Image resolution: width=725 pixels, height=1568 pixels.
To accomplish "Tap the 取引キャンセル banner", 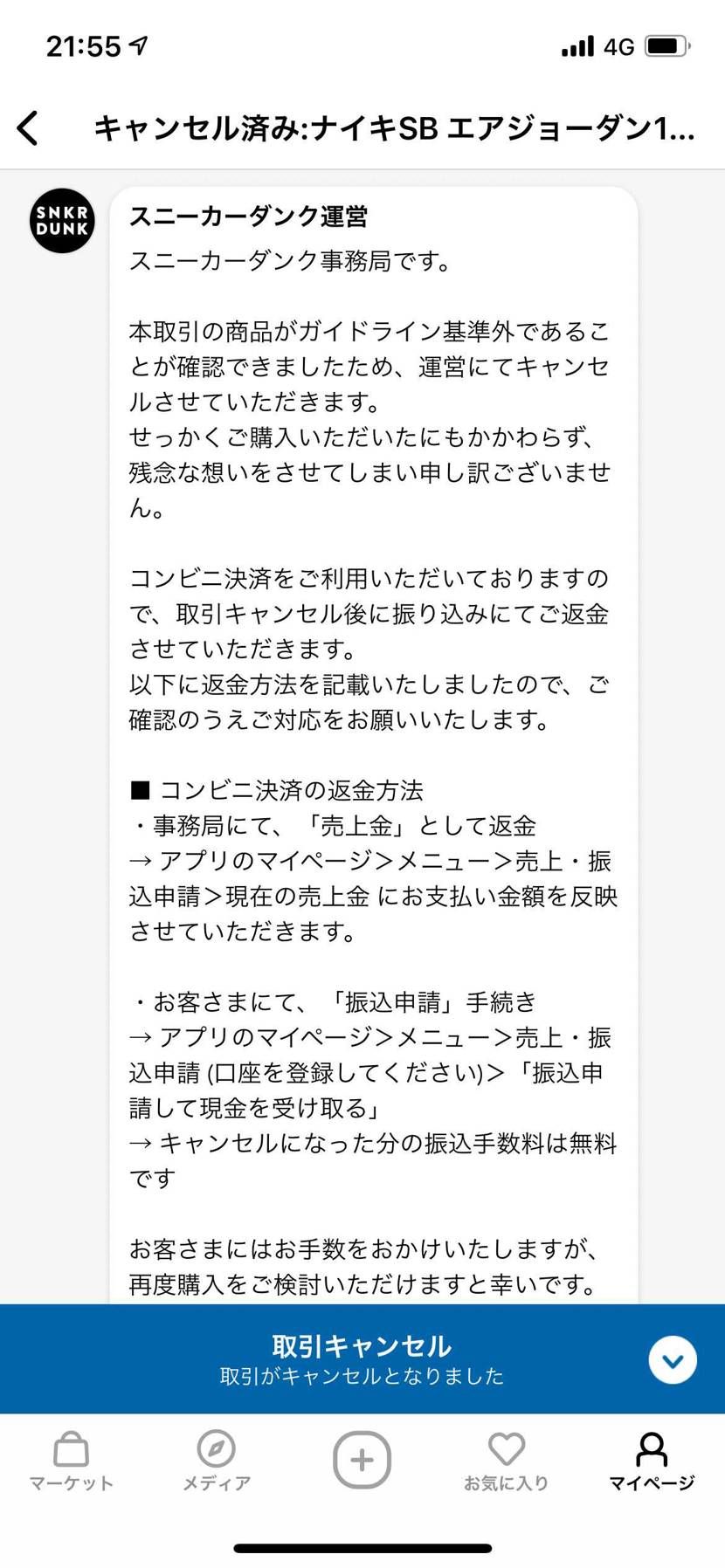I will pyautogui.click(x=362, y=1345).
